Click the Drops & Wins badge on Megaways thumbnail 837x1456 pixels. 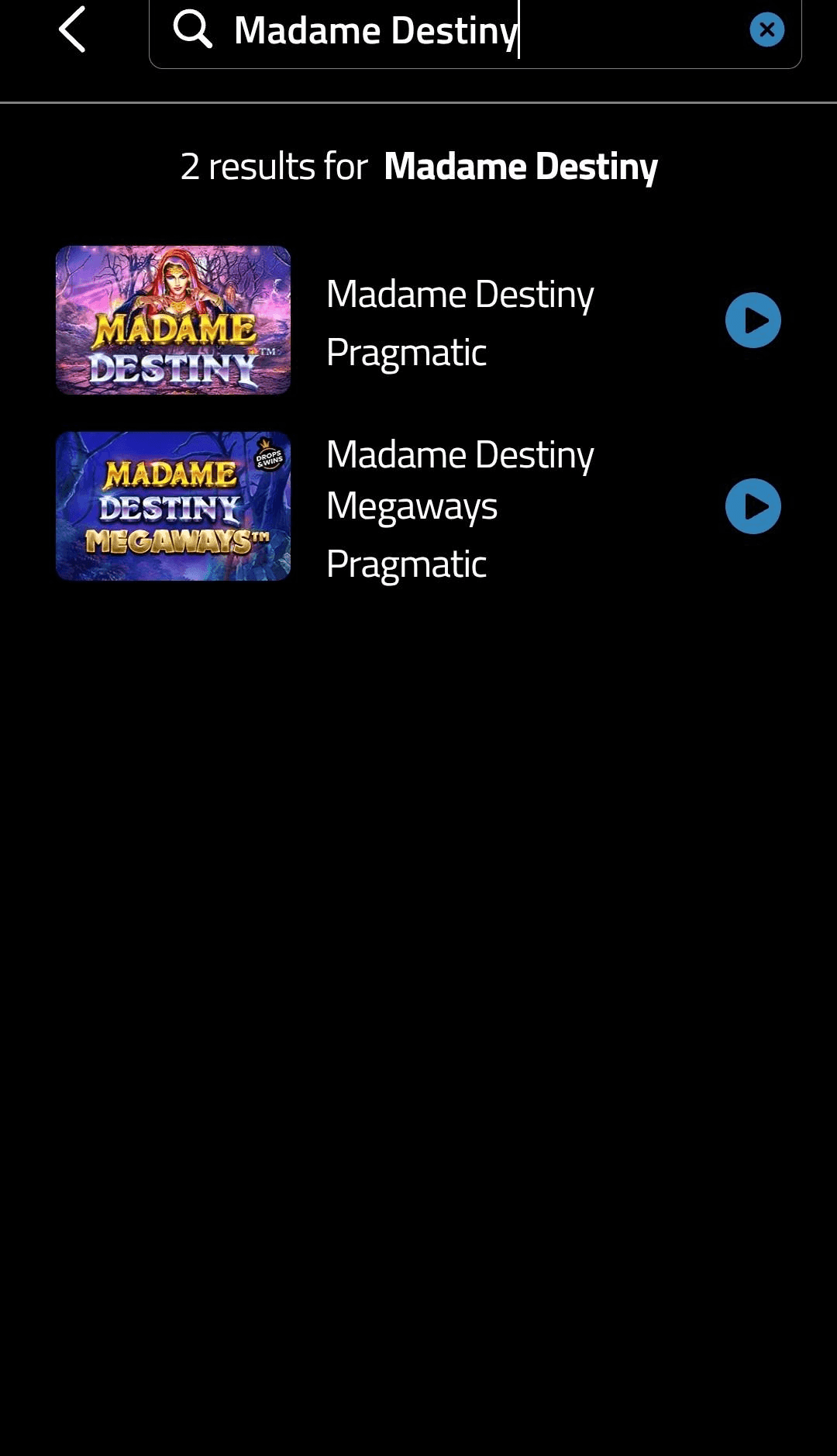(x=270, y=459)
